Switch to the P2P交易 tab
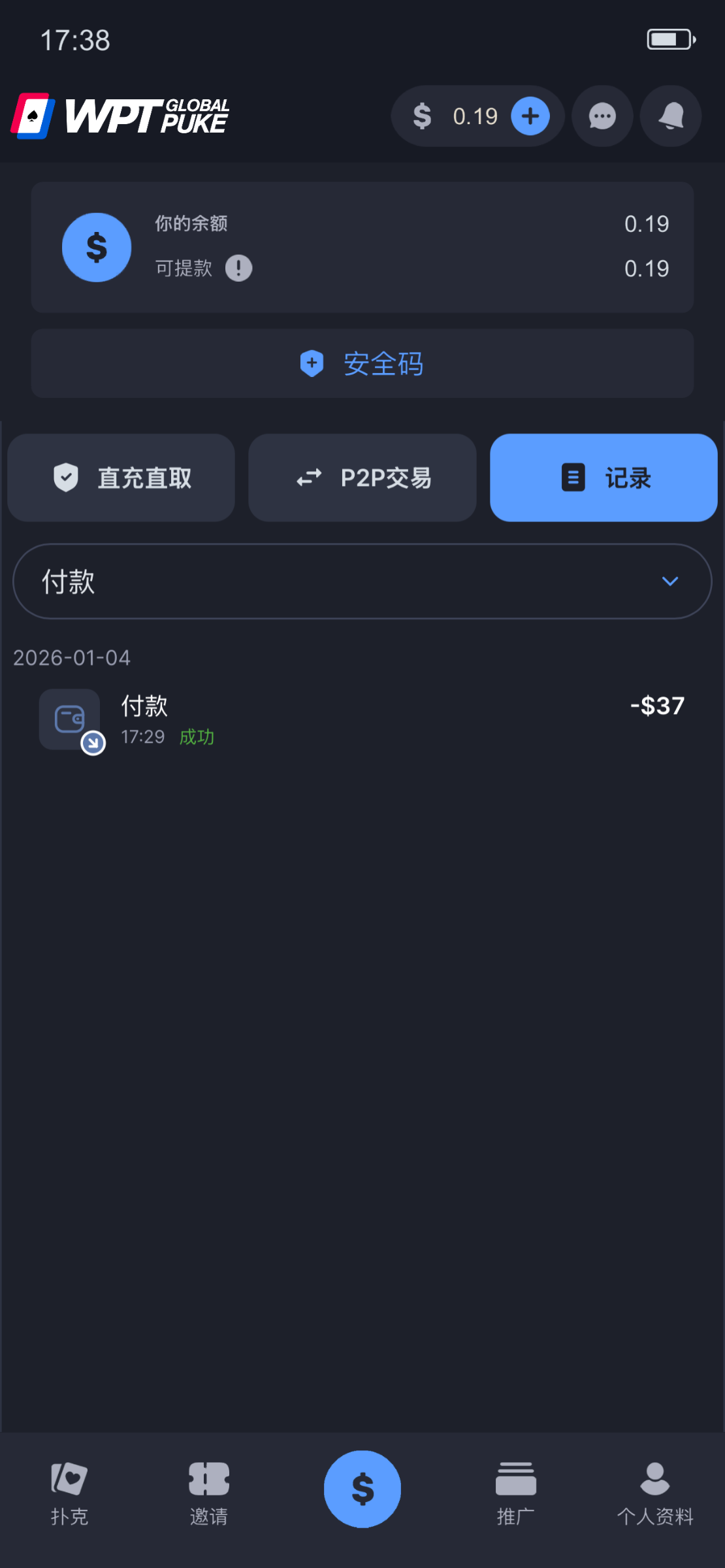The image size is (725, 1568). tap(362, 478)
